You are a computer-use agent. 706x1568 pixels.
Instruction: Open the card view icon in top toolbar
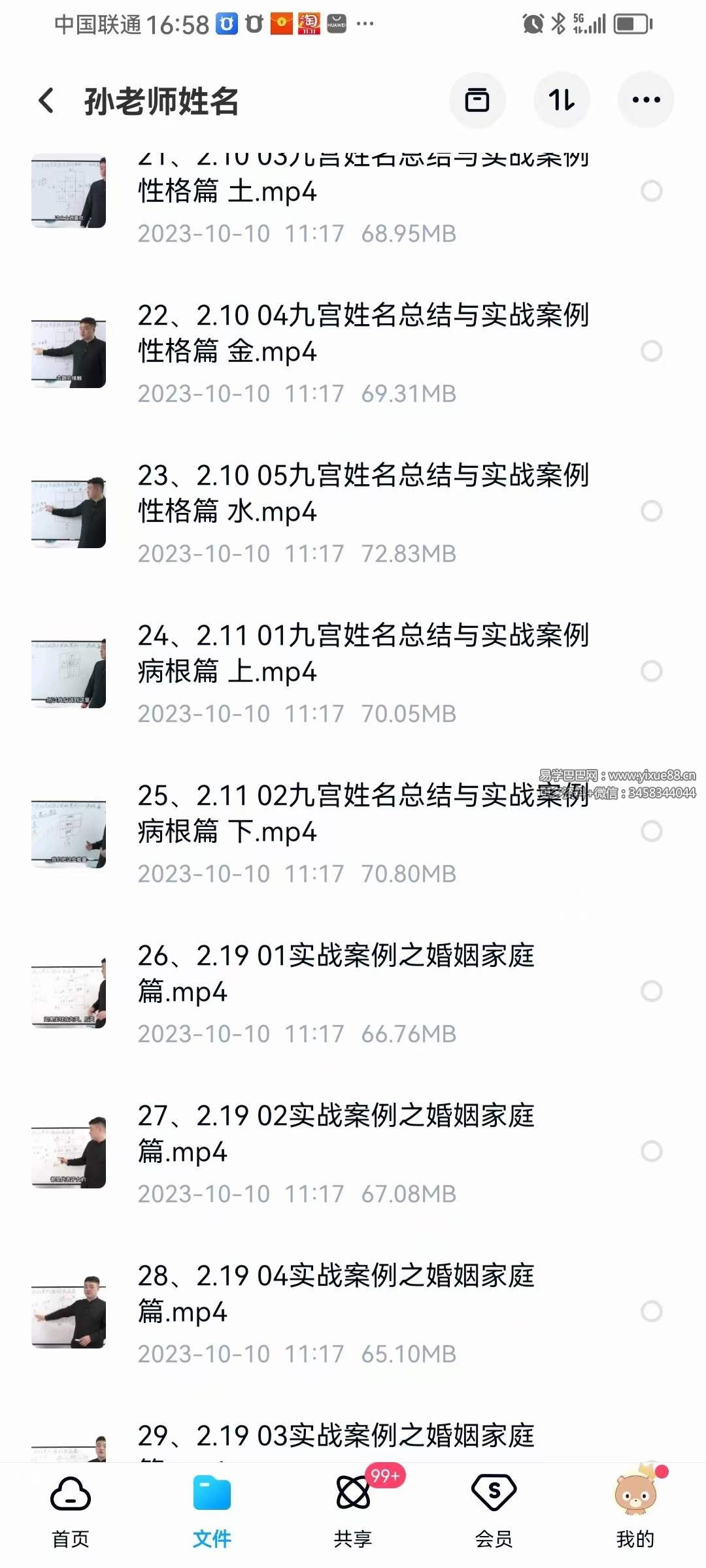pos(478,99)
